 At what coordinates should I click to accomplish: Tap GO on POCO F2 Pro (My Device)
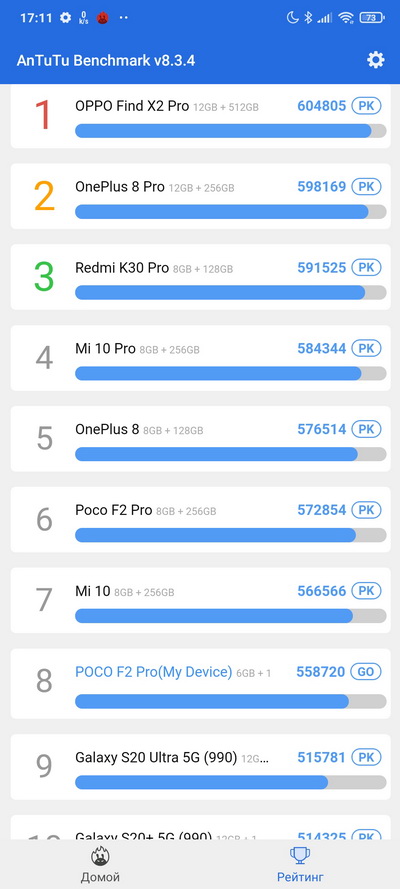(x=366, y=672)
